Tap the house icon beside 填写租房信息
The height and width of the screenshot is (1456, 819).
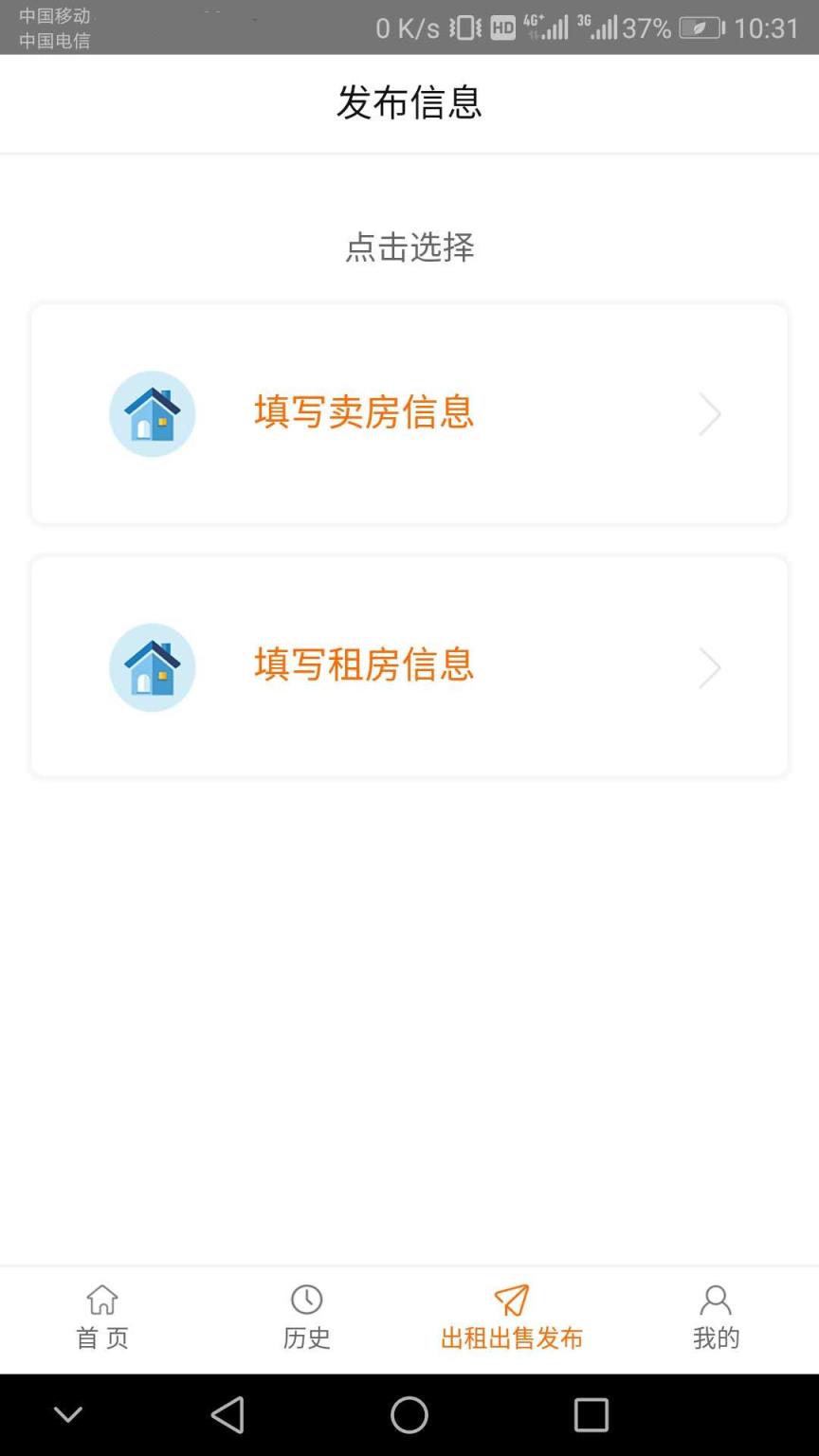tap(152, 667)
